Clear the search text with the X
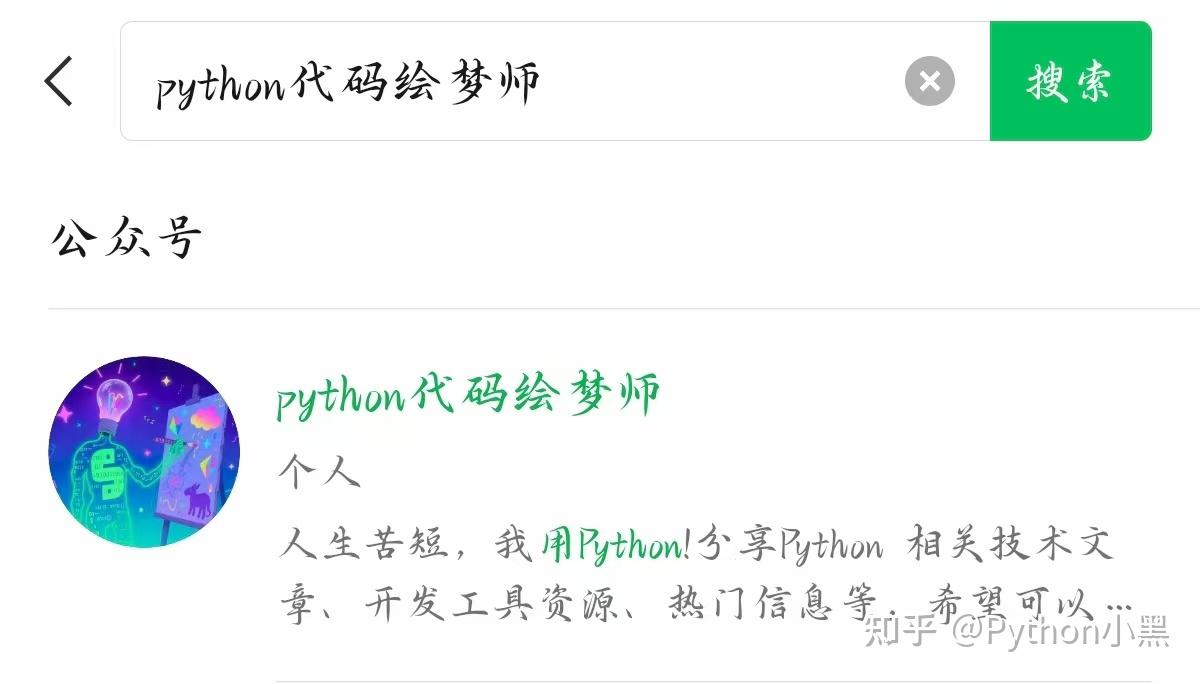 930,81
